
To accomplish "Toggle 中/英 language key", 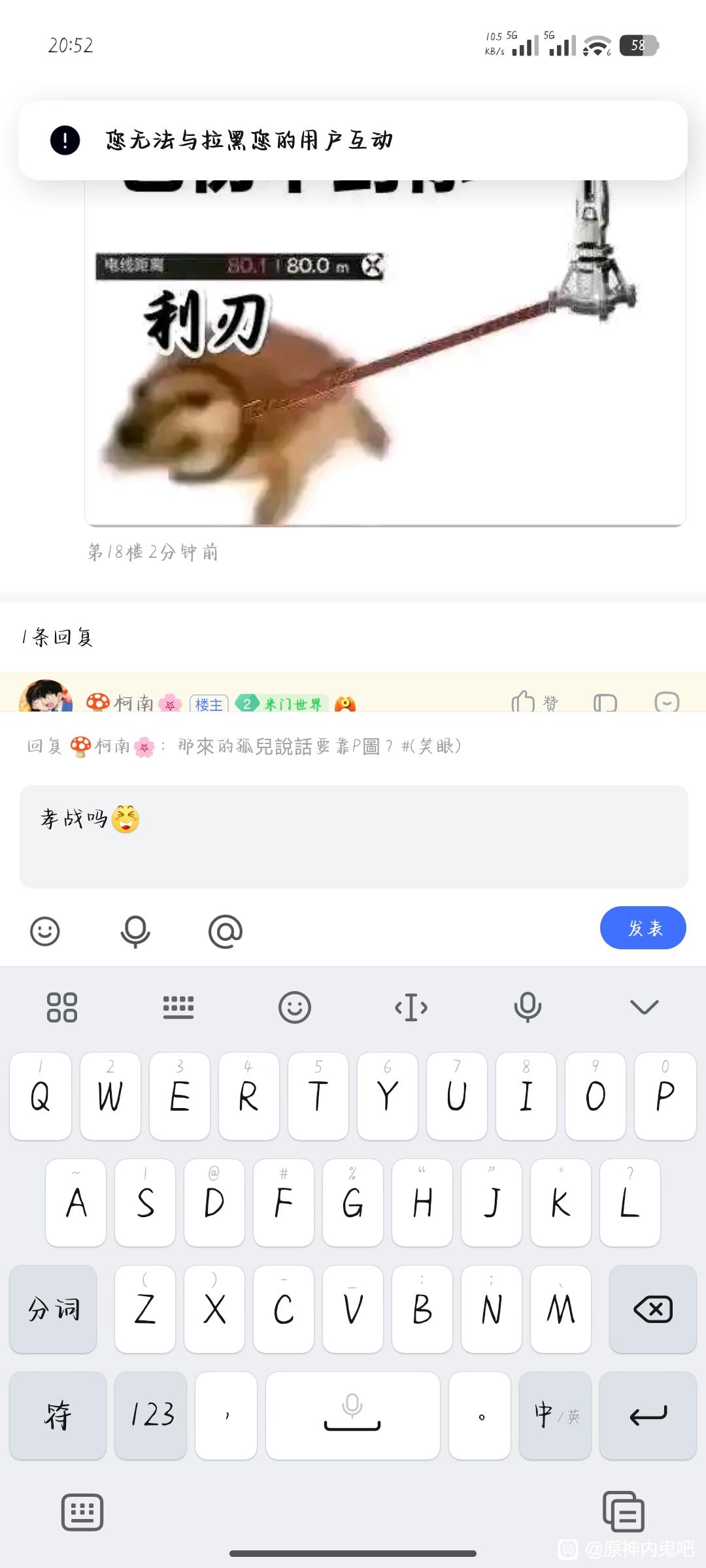I will coord(556,1415).
